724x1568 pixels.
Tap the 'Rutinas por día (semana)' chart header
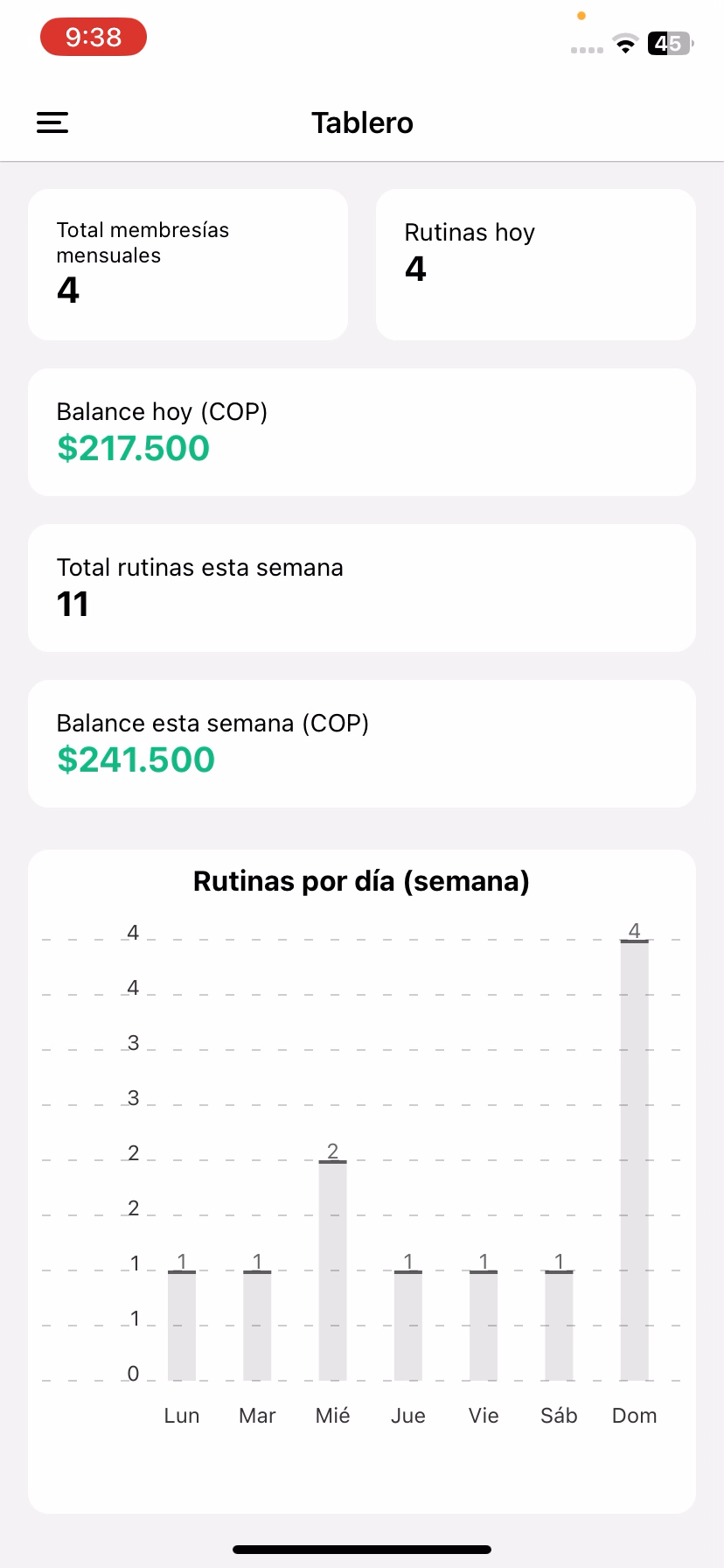(361, 881)
